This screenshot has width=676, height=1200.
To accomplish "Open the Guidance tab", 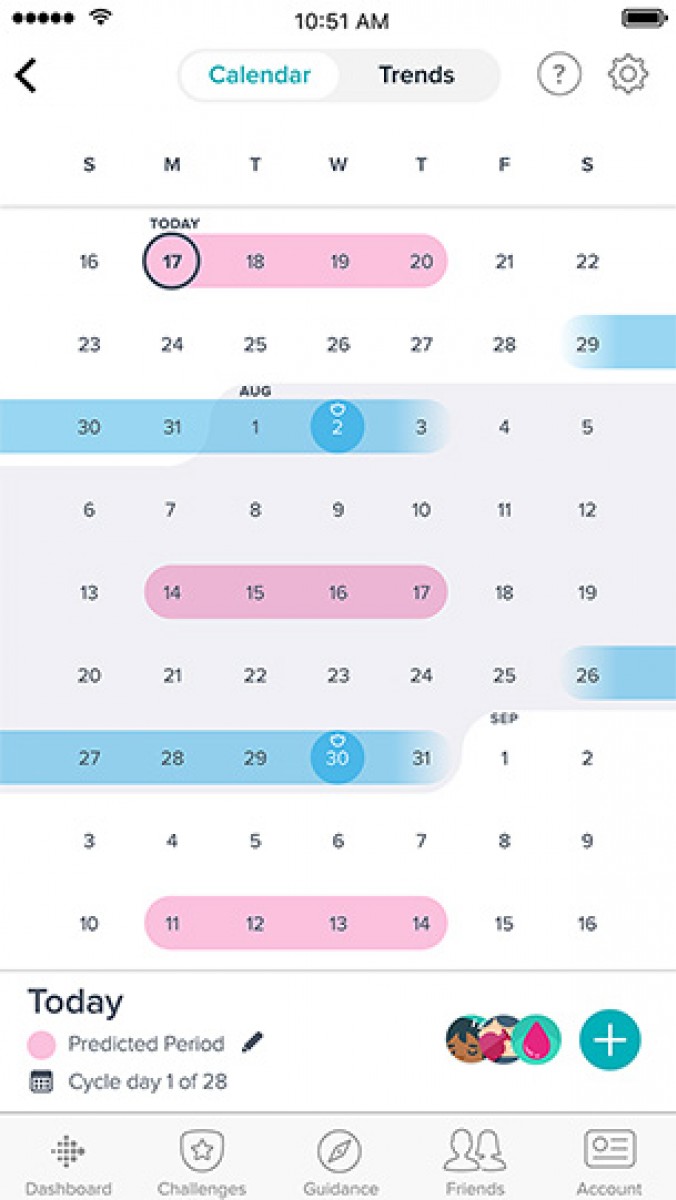I will coord(339,1161).
